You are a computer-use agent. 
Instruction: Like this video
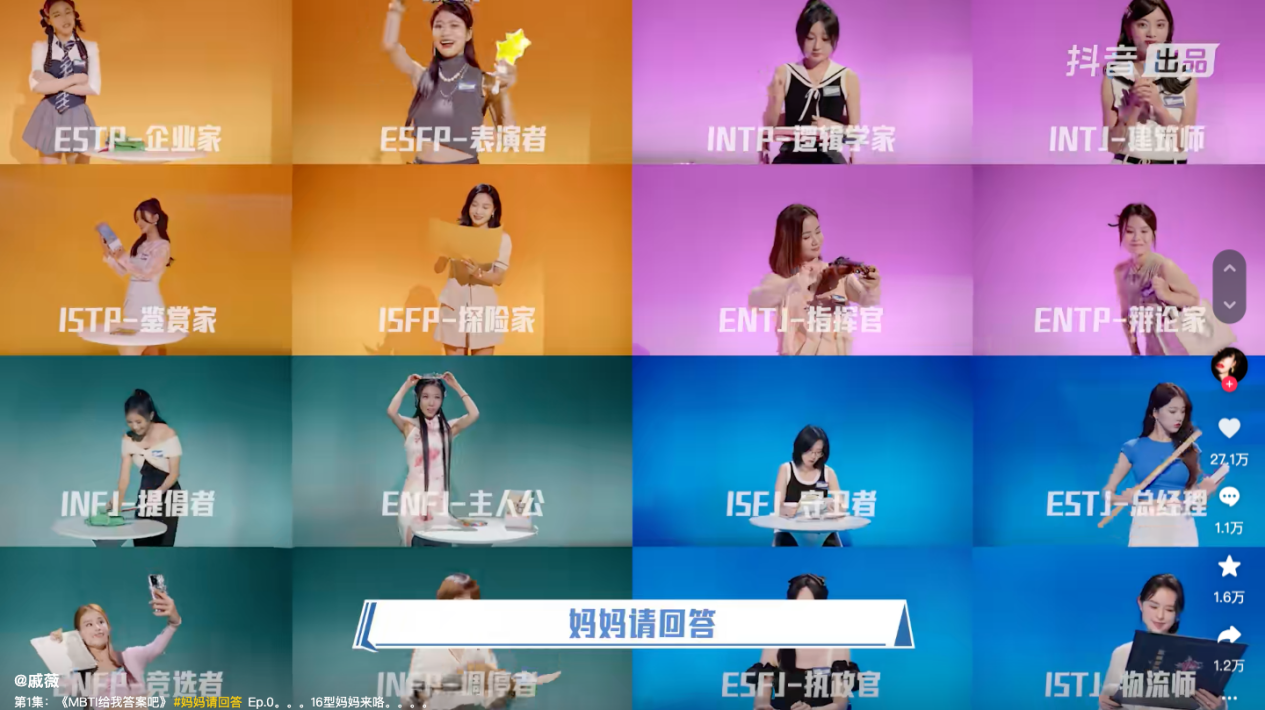tap(1229, 429)
